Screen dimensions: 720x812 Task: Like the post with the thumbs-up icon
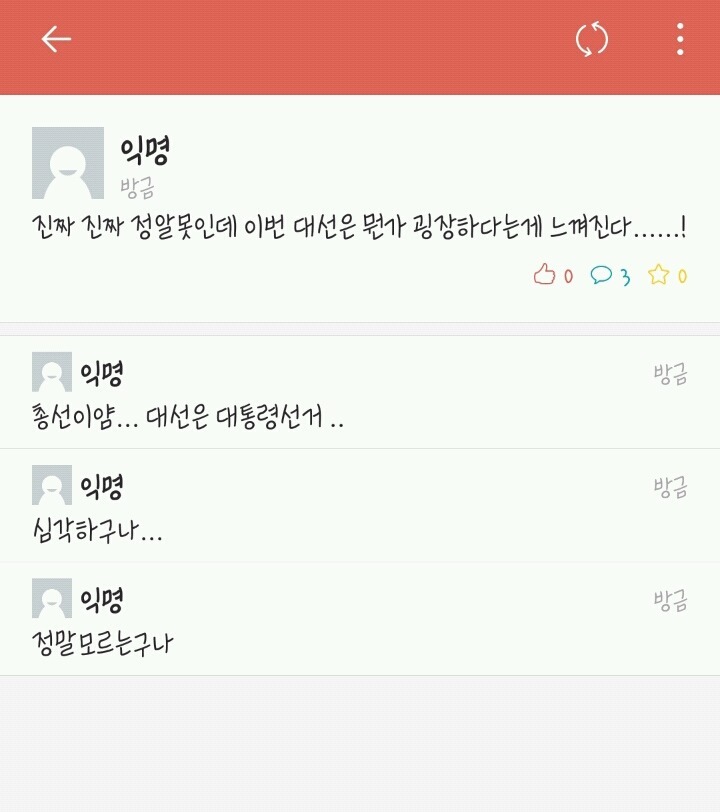pyautogui.click(x=545, y=275)
